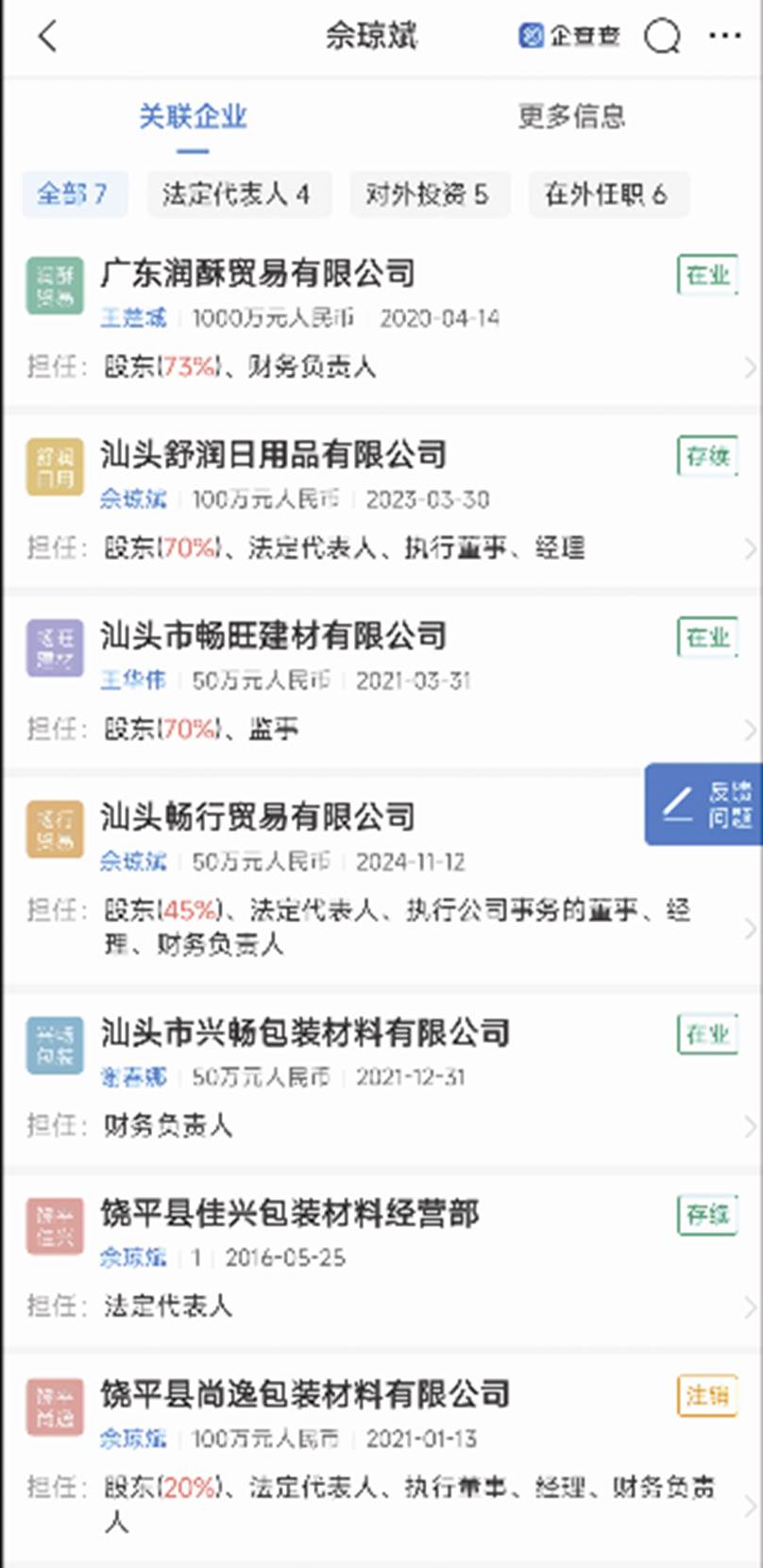The image size is (763, 1568).
Task: Open 饶平县佳兴包装材料经营部 details
Action: point(290,1214)
